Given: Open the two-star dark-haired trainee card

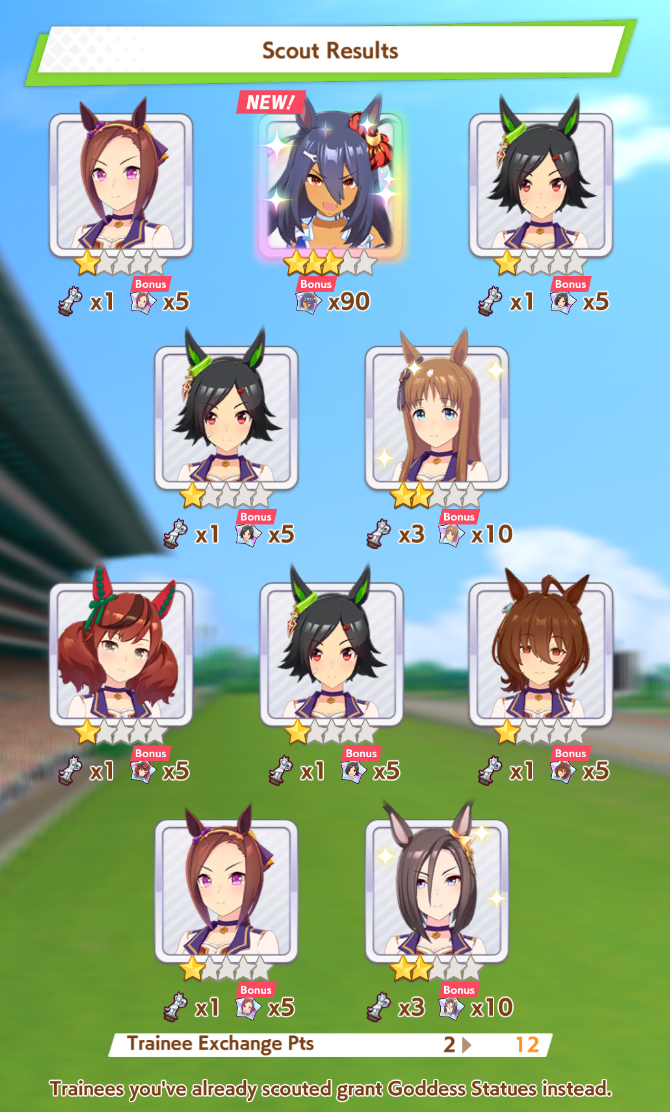Looking at the screenshot, I should pyautogui.click(x=436, y=890).
